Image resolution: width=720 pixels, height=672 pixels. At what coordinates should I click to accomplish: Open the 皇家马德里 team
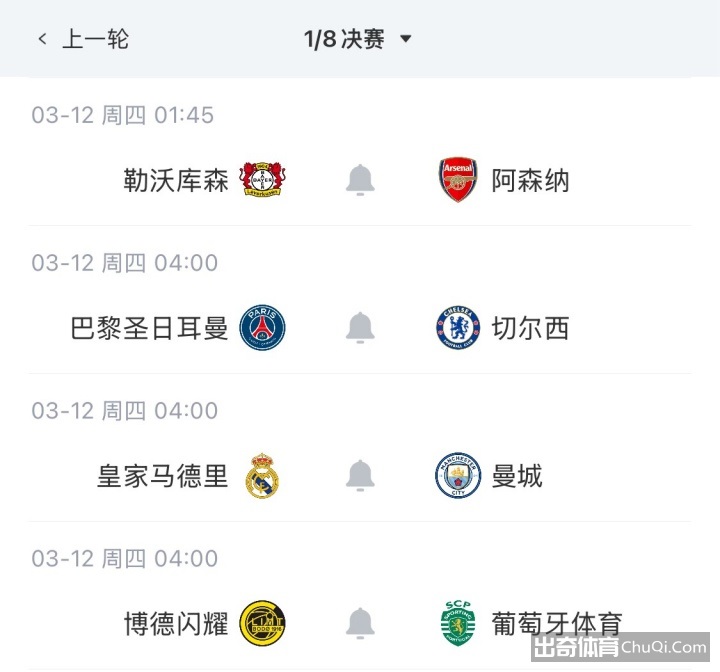[x=163, y=476]
